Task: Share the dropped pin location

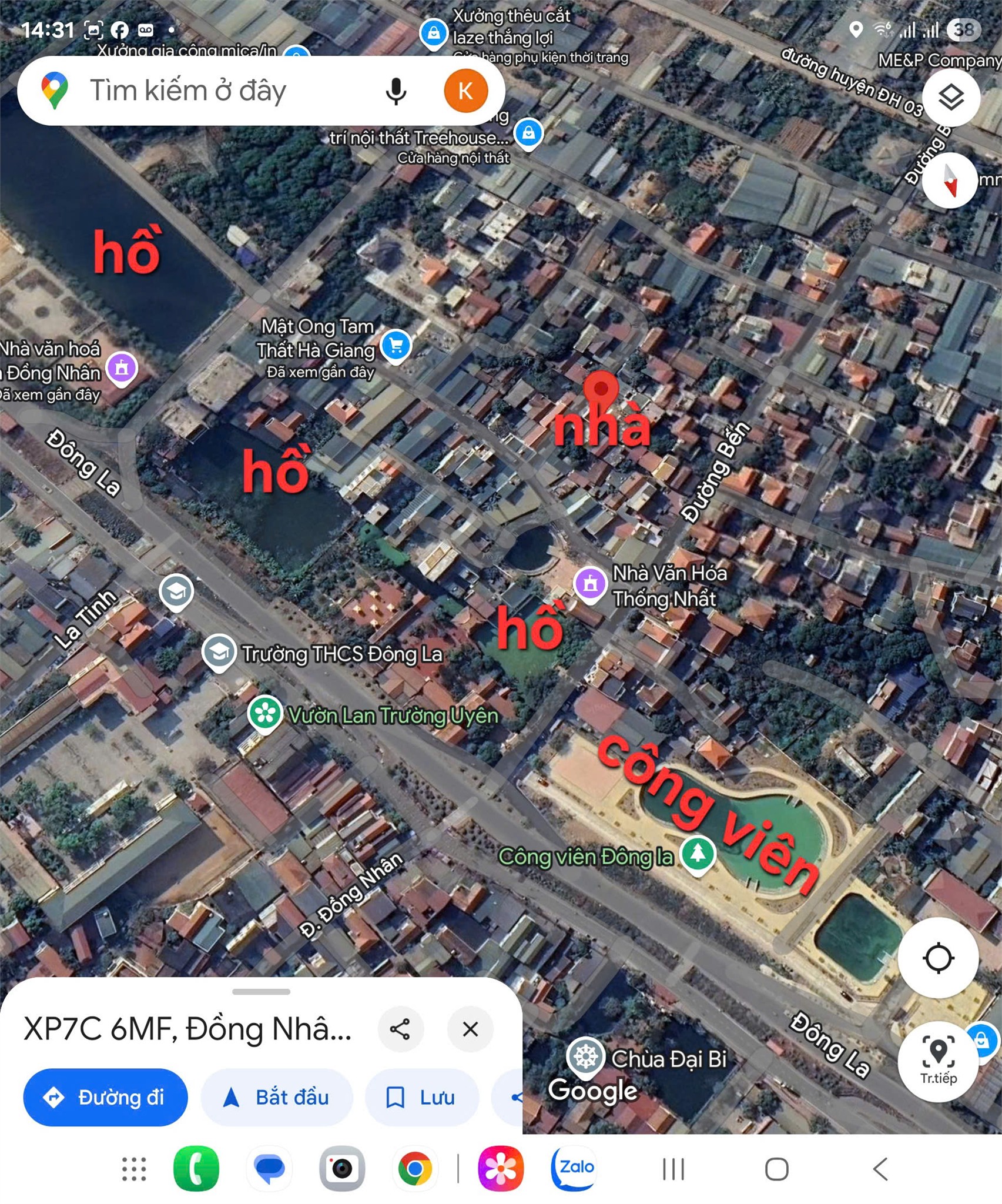Action: click(x=400, y=1029)
